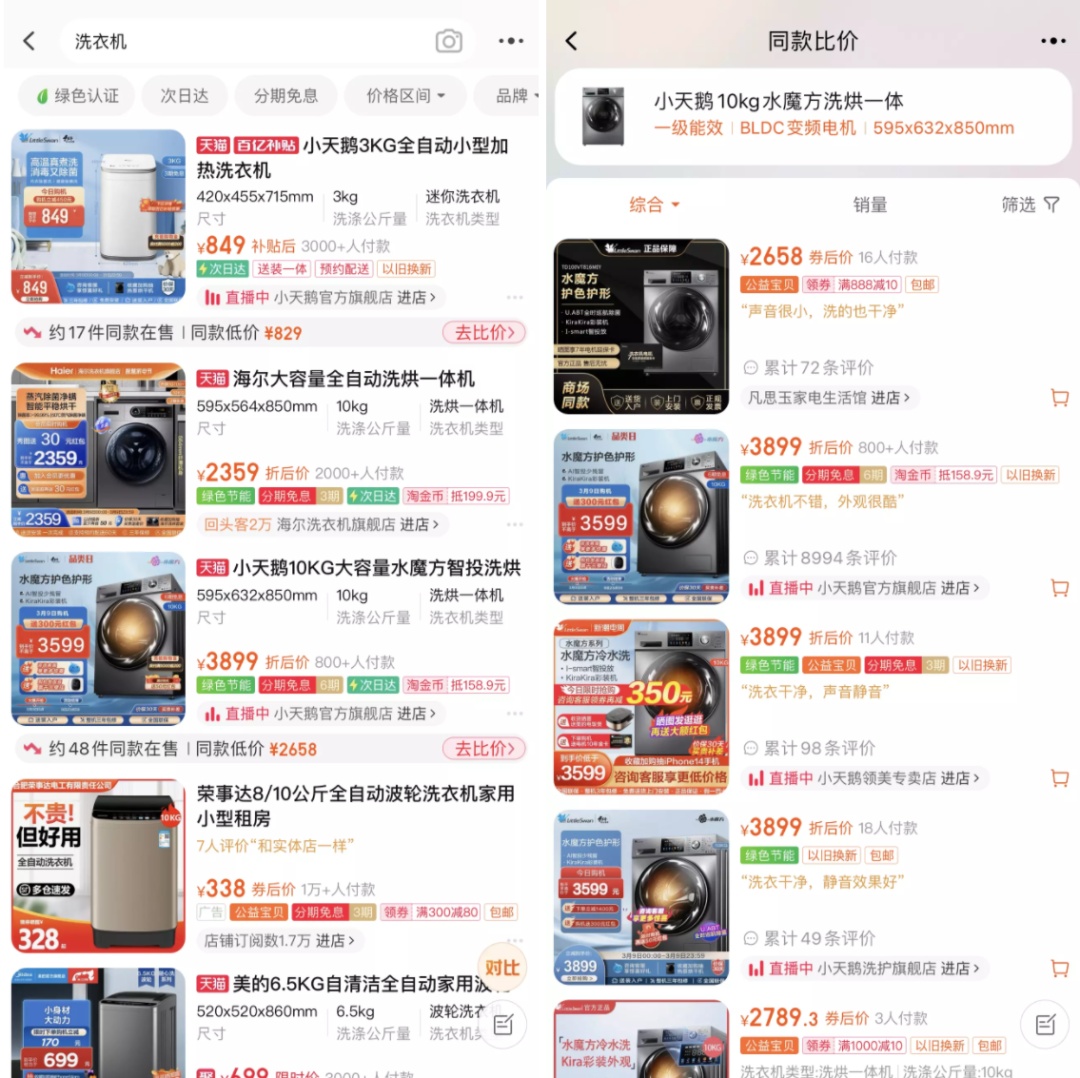Open the 海尔大容量全自动洗烘一体机 listing
The width and height of the screenshot is (1080, 1078).
[x=353, y=379]
